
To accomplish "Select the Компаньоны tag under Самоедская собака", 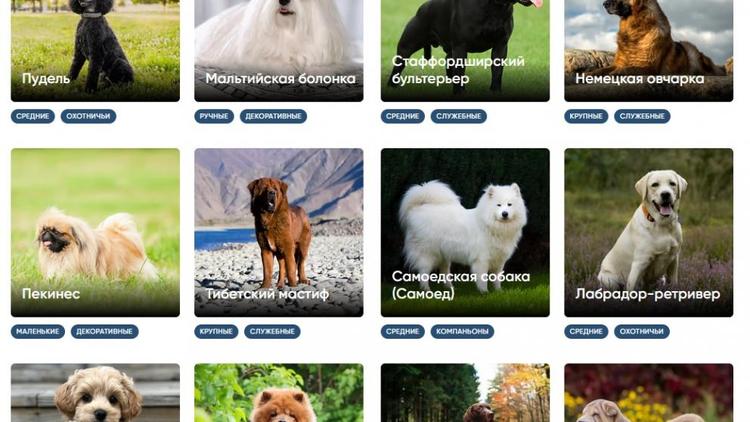I will pos(462,331).
